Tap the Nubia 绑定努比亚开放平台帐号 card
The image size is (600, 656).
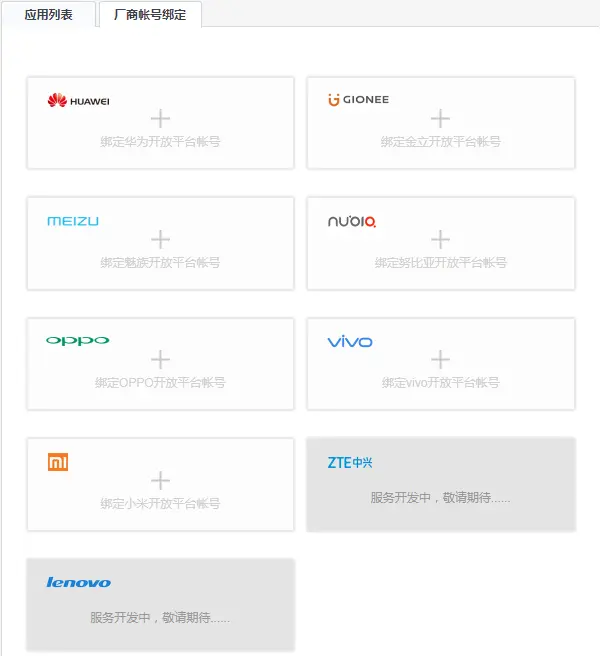440,243
